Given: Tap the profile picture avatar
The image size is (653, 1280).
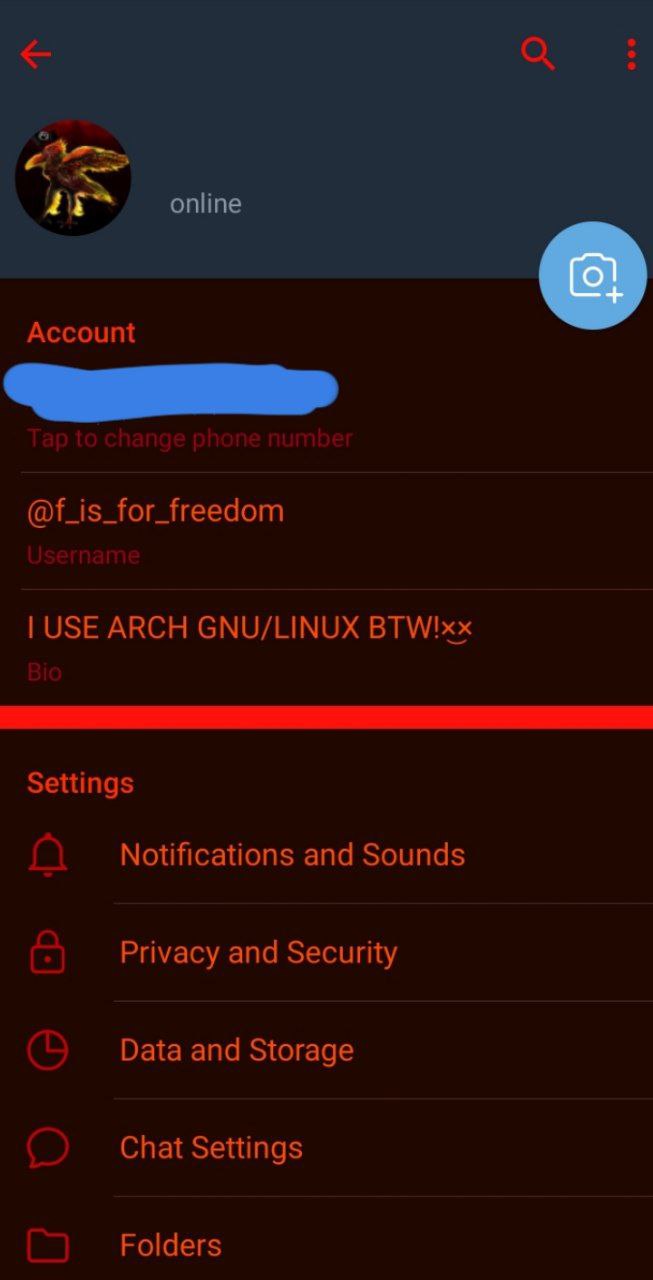Looking at the screenshot, I should [x=73, y=178].
